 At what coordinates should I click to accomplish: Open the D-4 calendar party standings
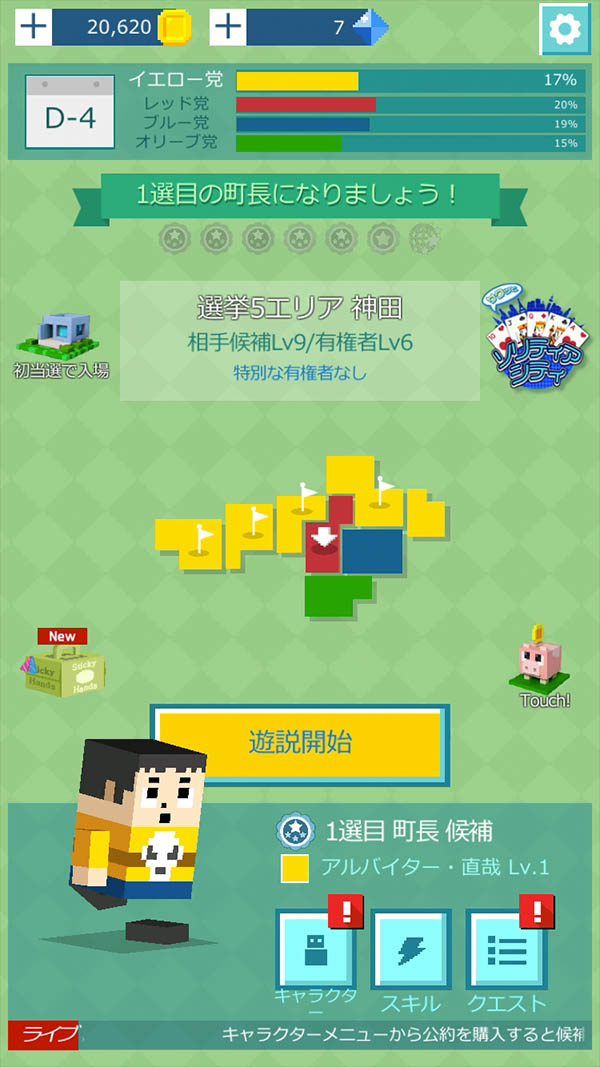[70, 117]
